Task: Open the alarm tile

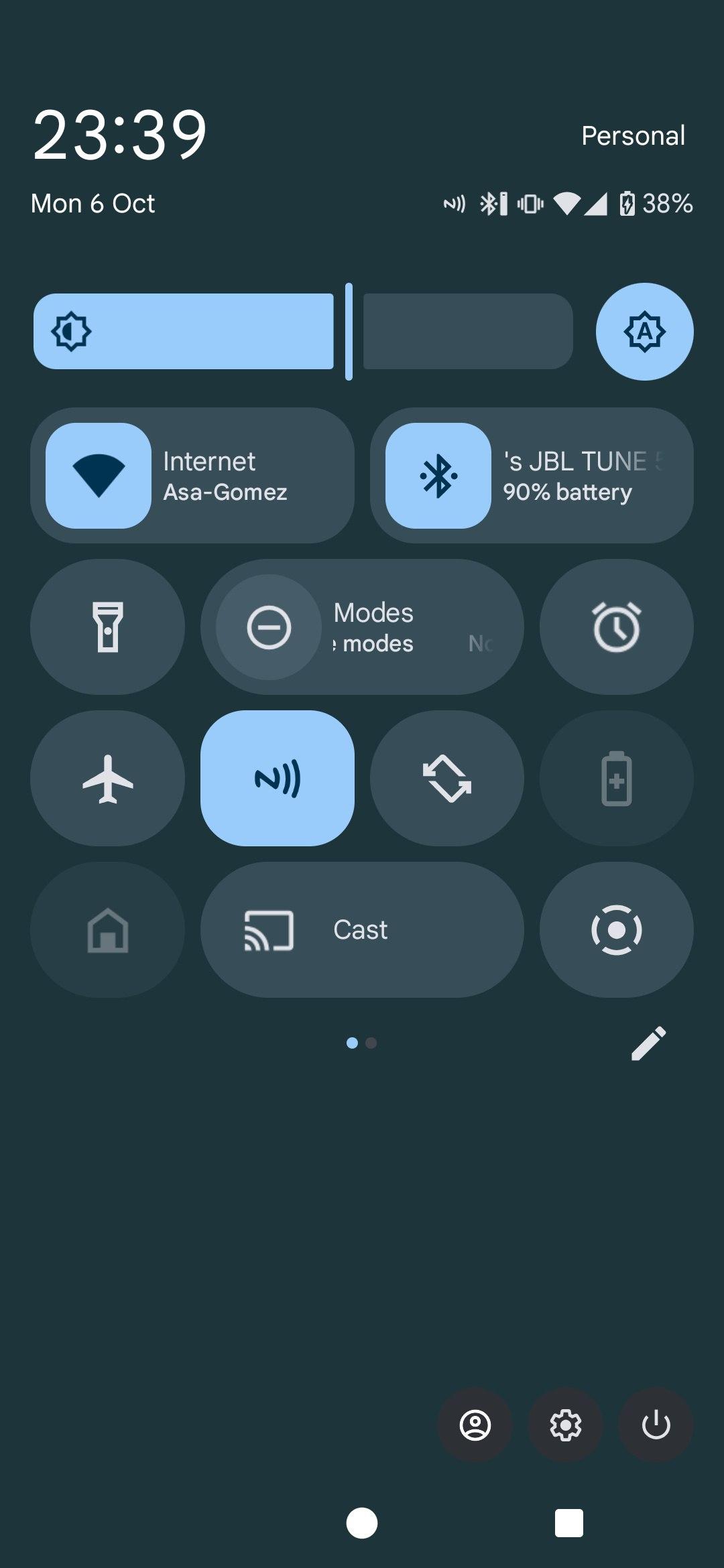Action: 616,627
